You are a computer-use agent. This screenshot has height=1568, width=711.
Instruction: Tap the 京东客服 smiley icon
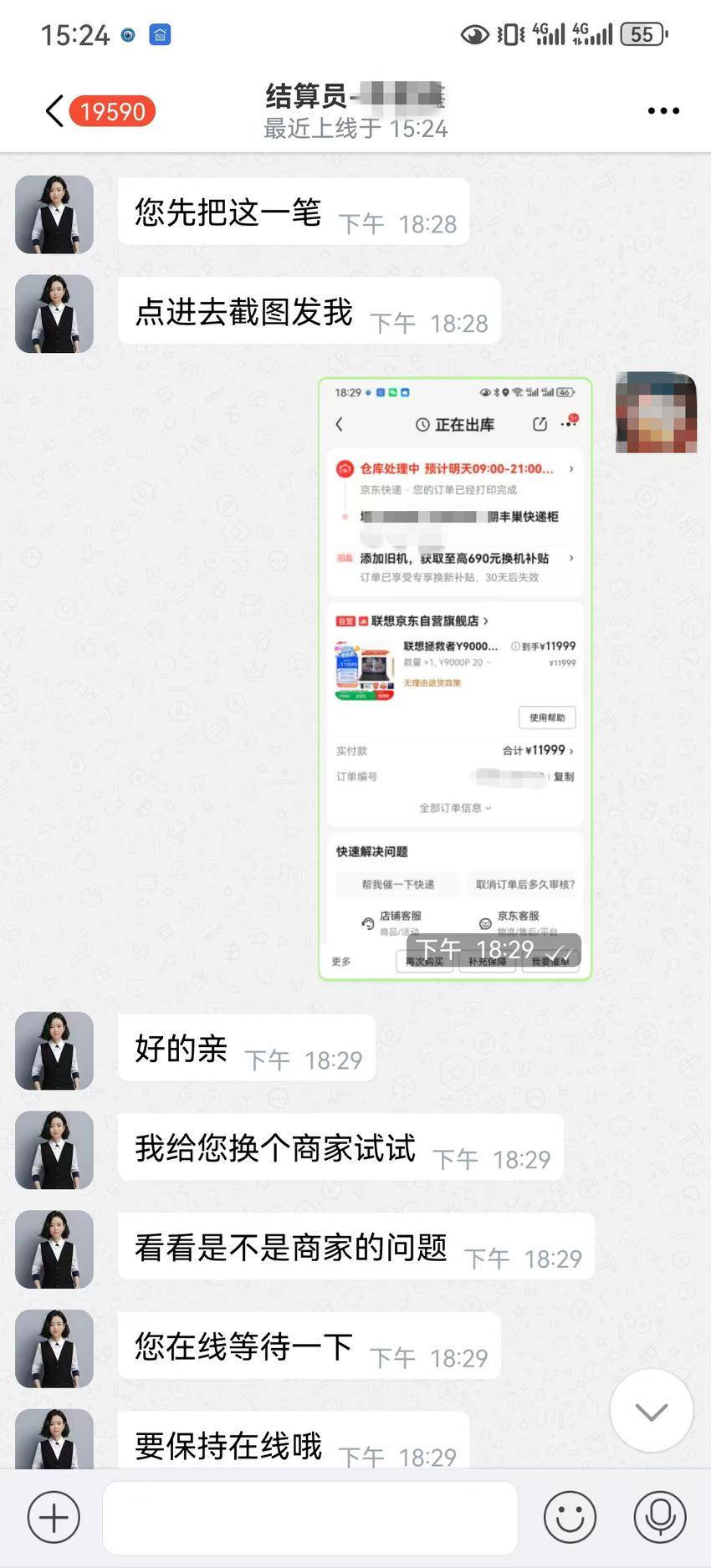(485, 926)
